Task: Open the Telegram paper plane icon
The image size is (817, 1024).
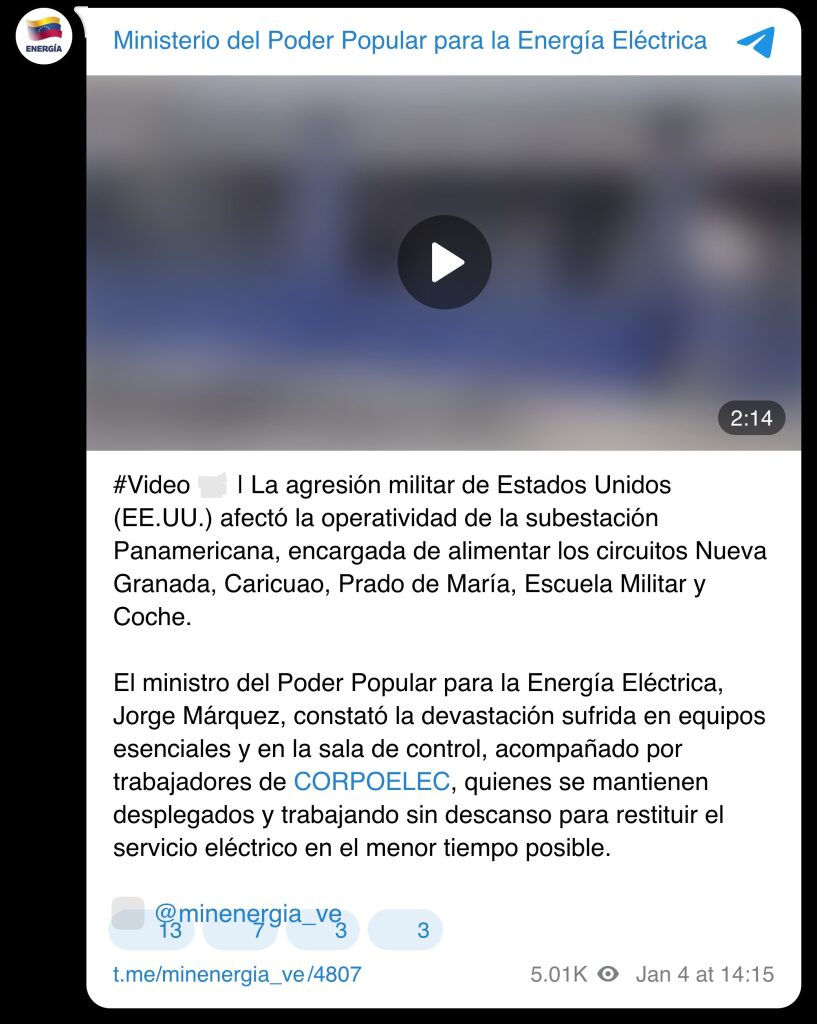Action: click(755, 42)
